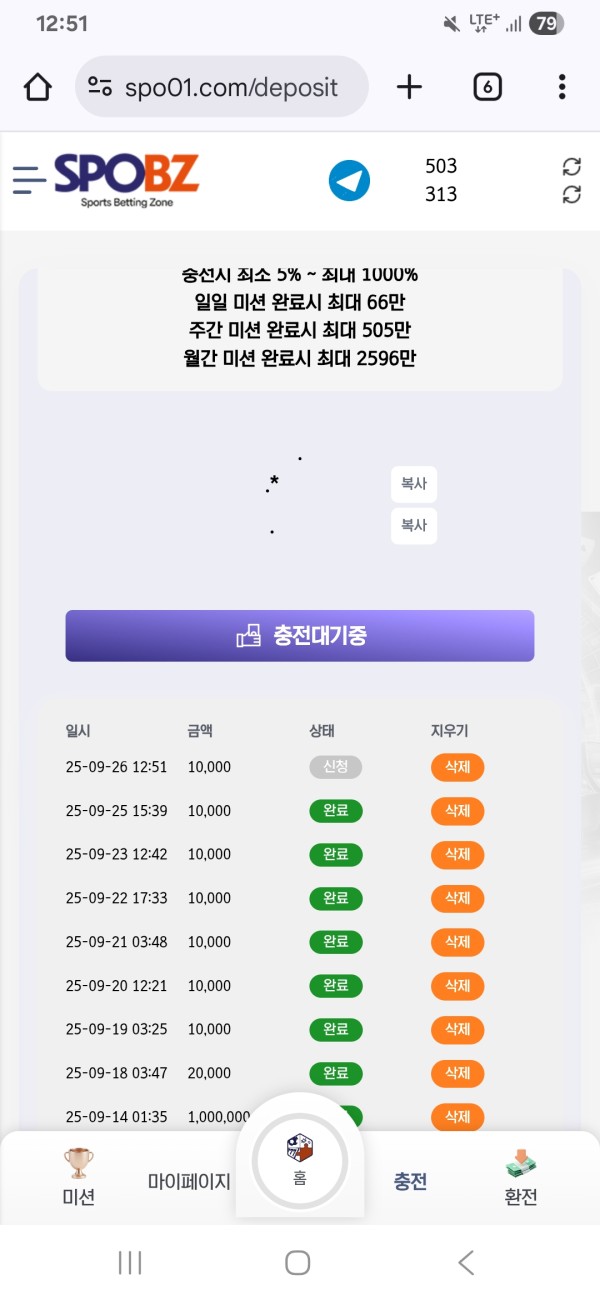Screen dimensions: 600x1300
Task: Open the 미션 tab
Action: coord(78,1177)
